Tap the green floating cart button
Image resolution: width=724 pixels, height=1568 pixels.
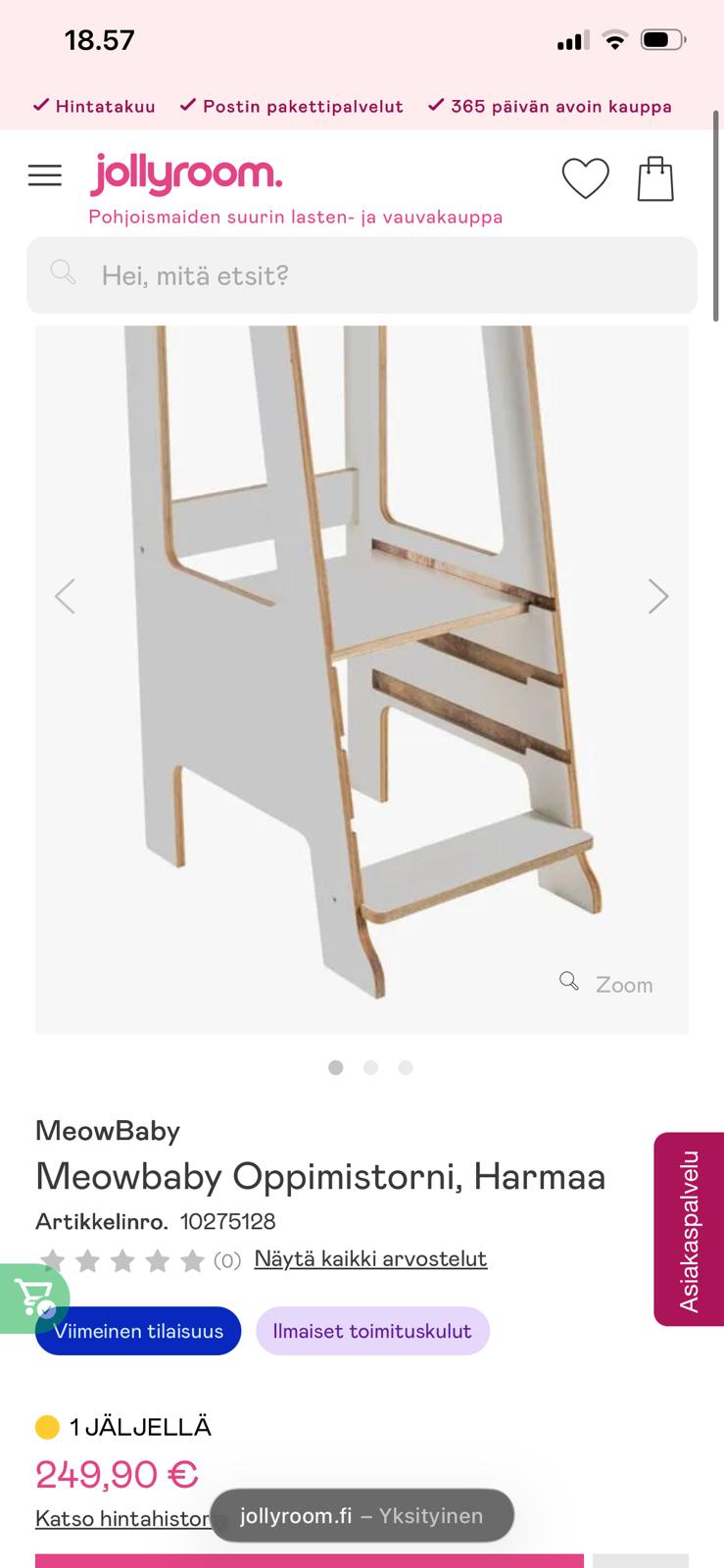pyautogui.click(x=31, y=1298)
